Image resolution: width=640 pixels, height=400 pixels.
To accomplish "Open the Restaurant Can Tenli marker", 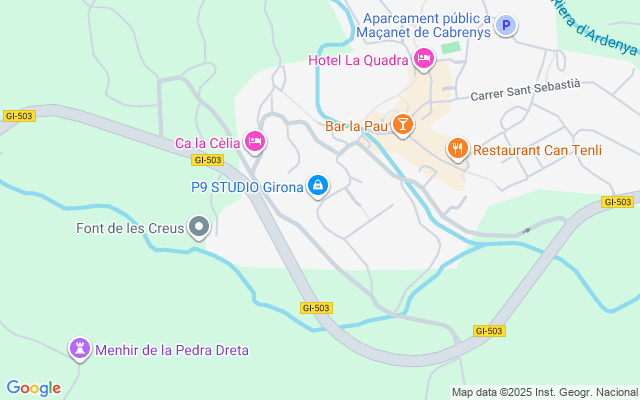I will pos(458,149).
